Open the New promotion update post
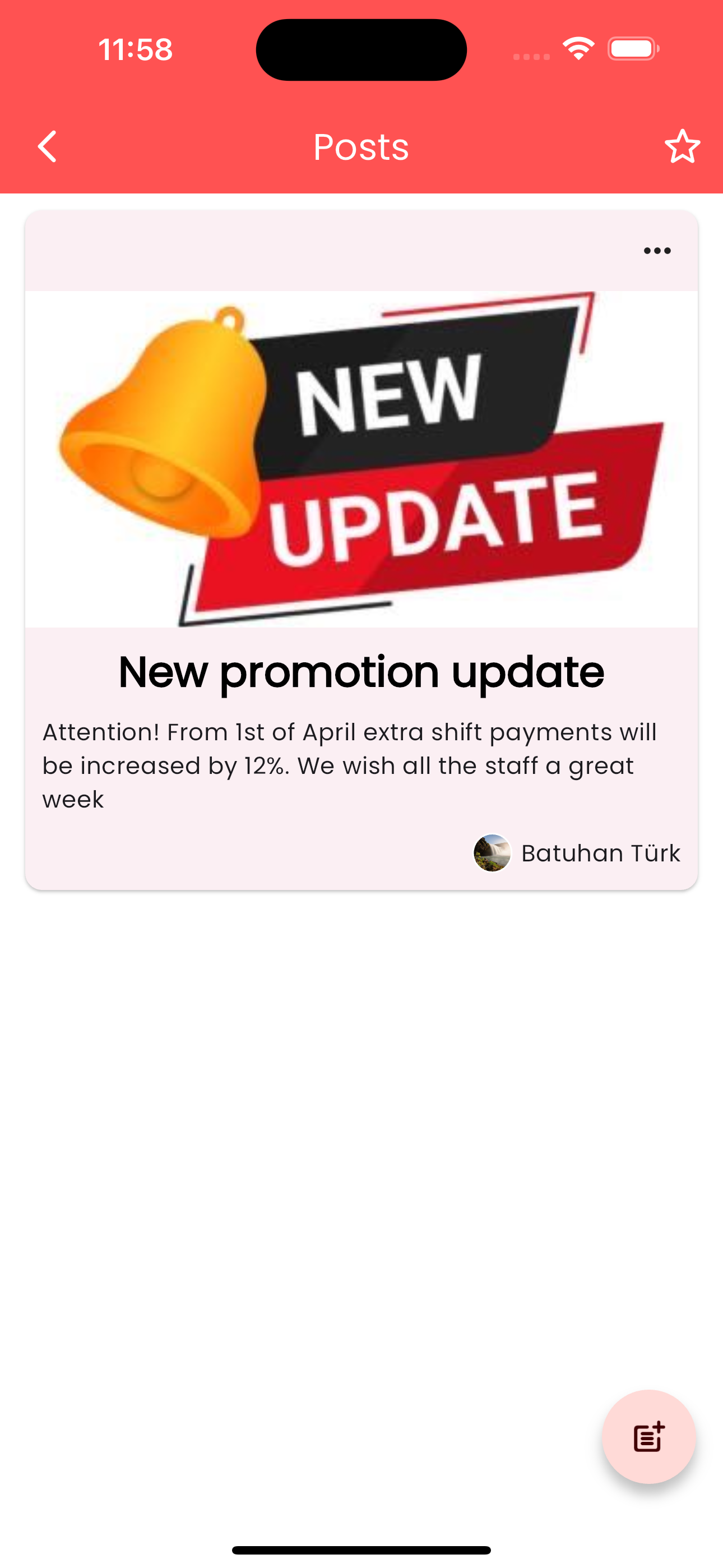 361,672
